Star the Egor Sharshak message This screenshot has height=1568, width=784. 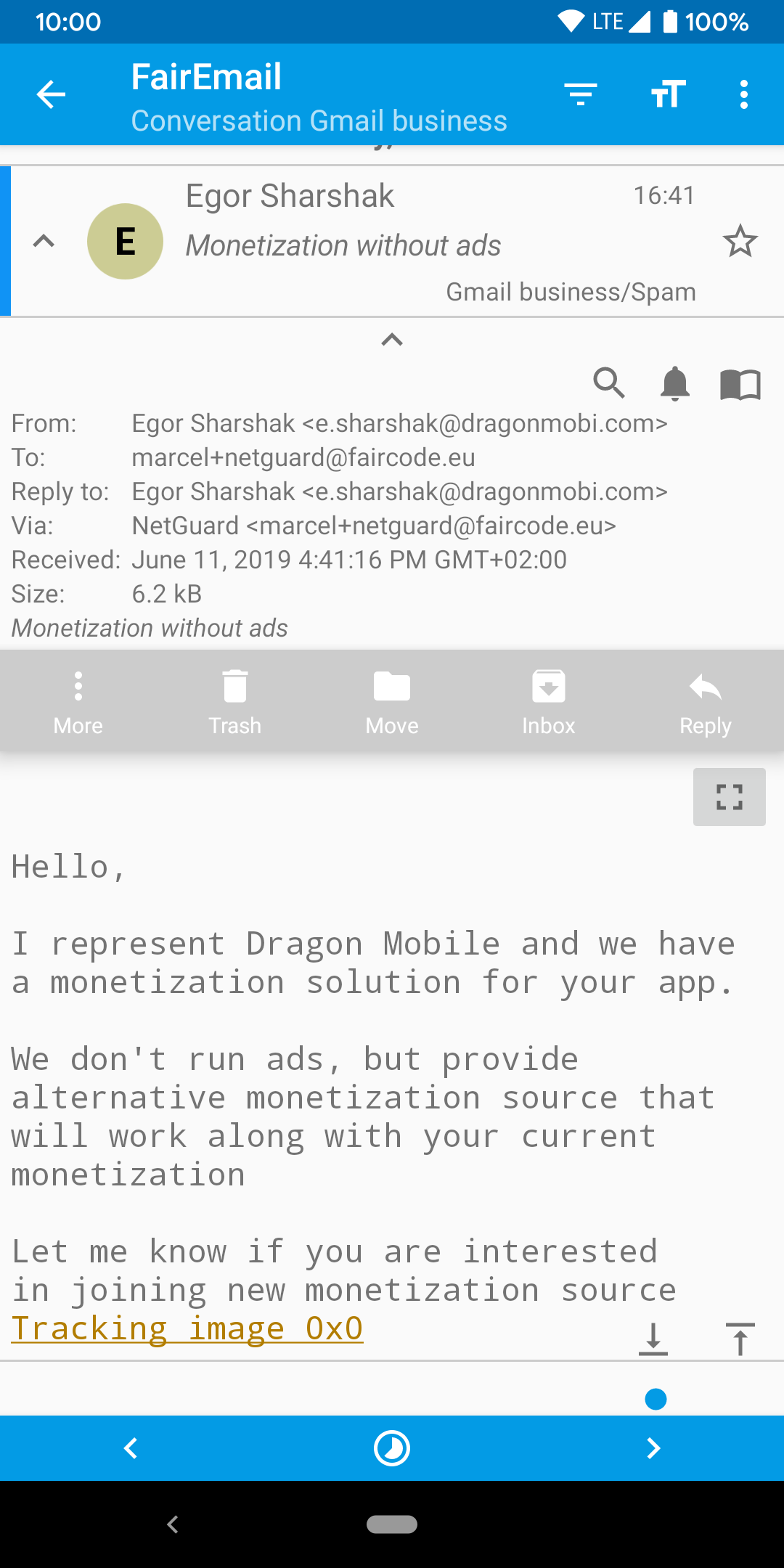740,241
